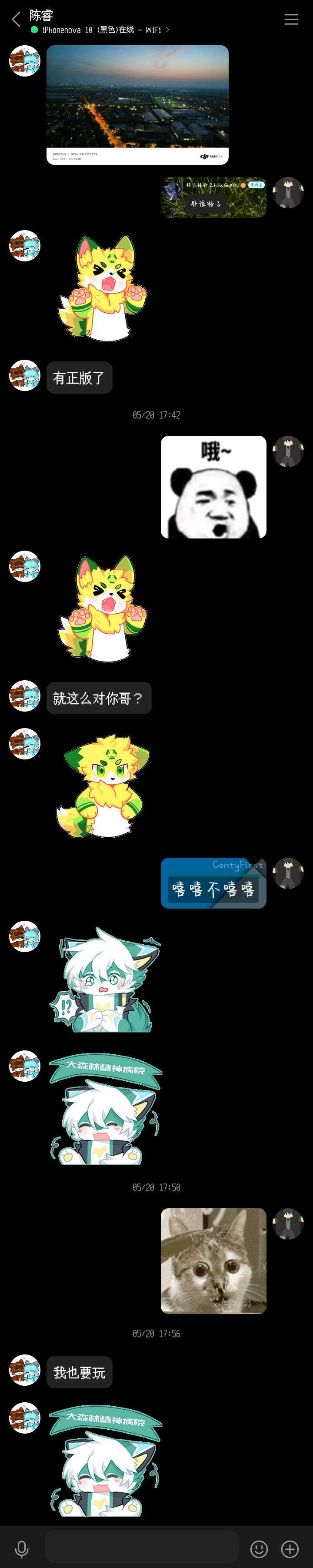
Task: Open the plus attachments menu
Action: [290, 1548]
